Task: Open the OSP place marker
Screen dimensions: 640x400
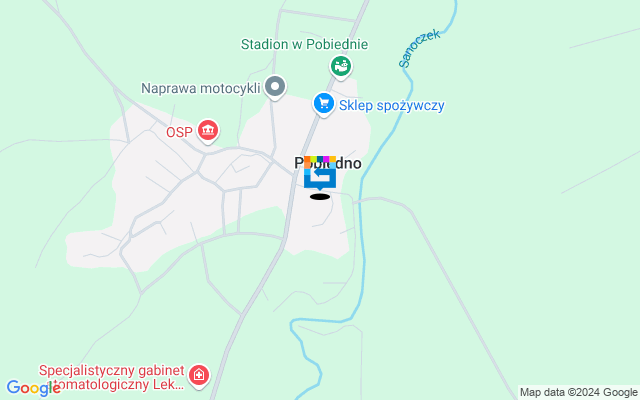Action: click(208, 130)
